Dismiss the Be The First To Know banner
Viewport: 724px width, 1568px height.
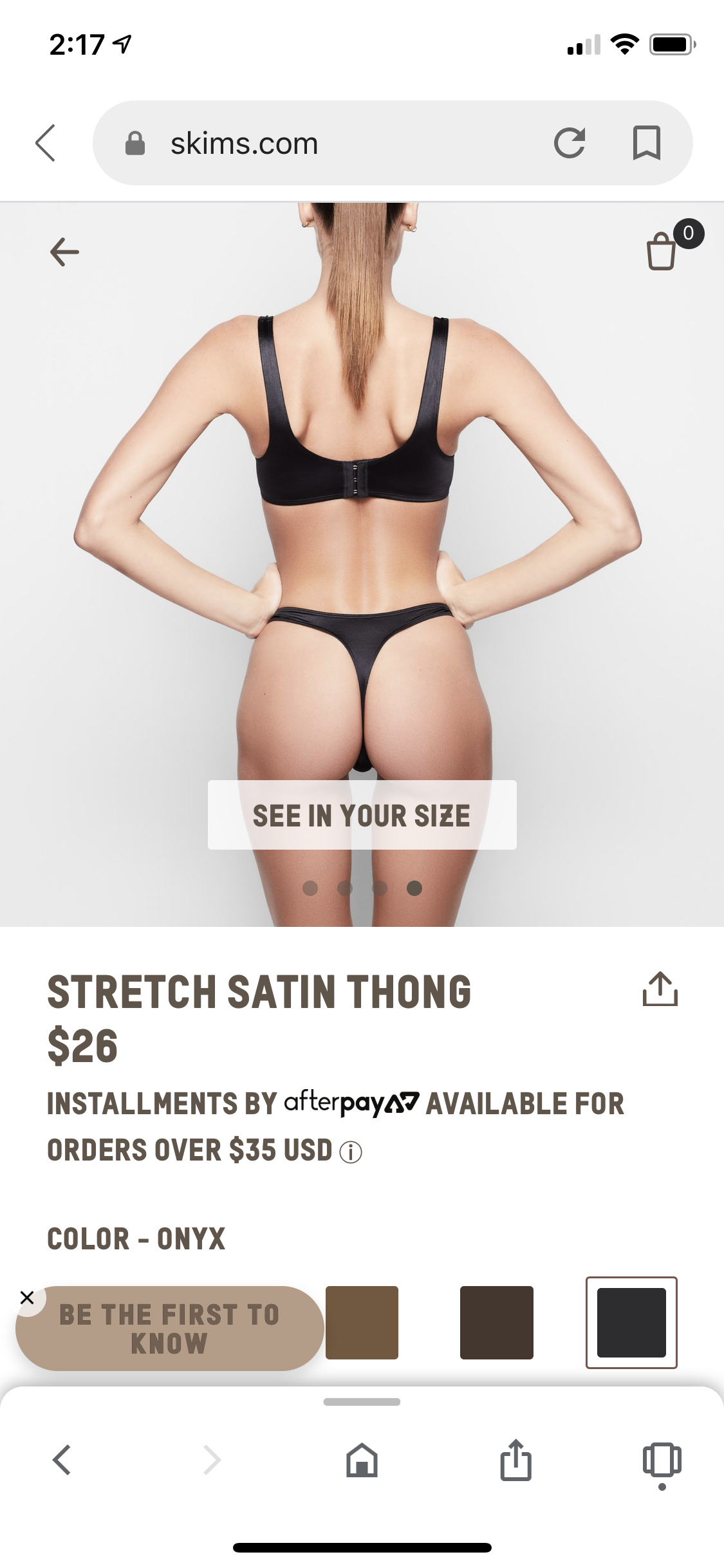(27, 1298)
